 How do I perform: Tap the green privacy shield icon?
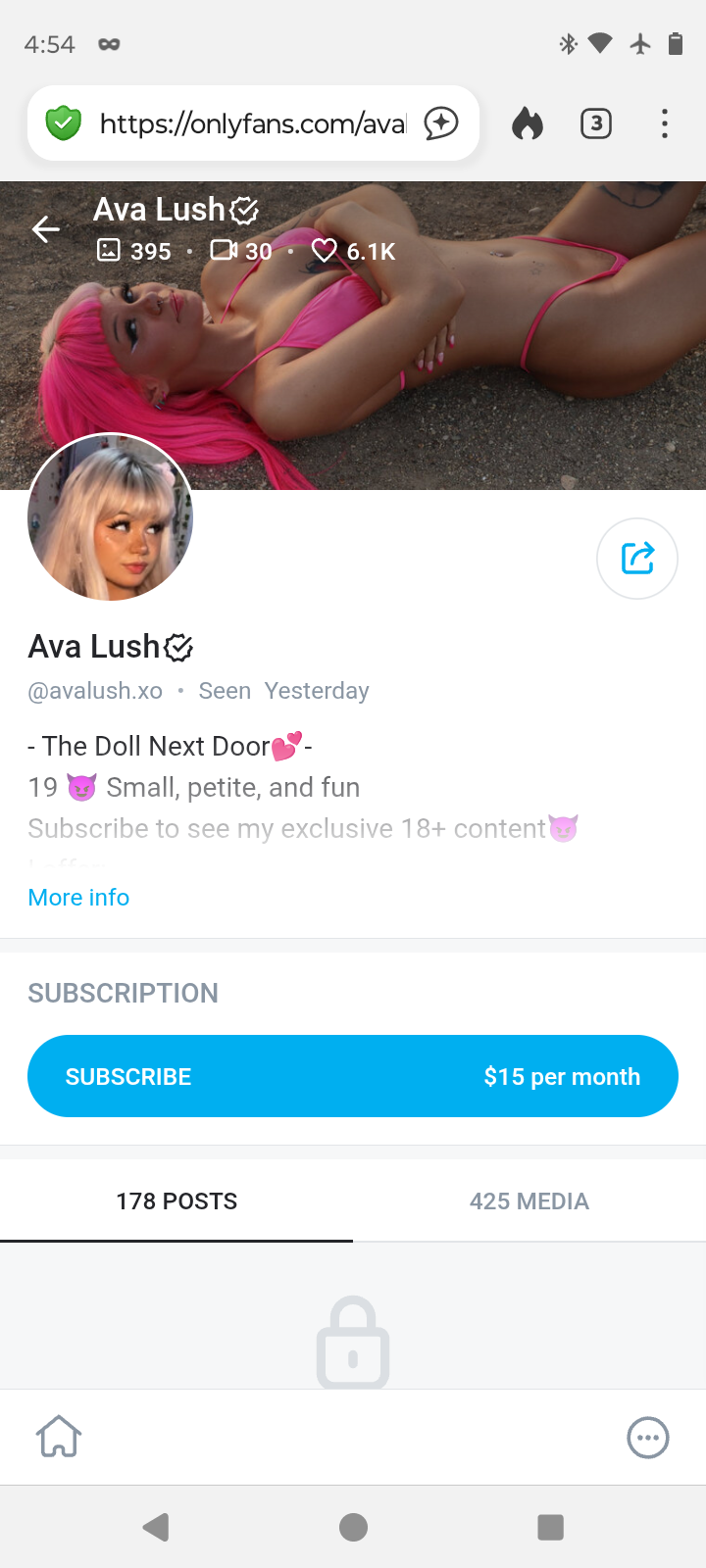(64, 123)
